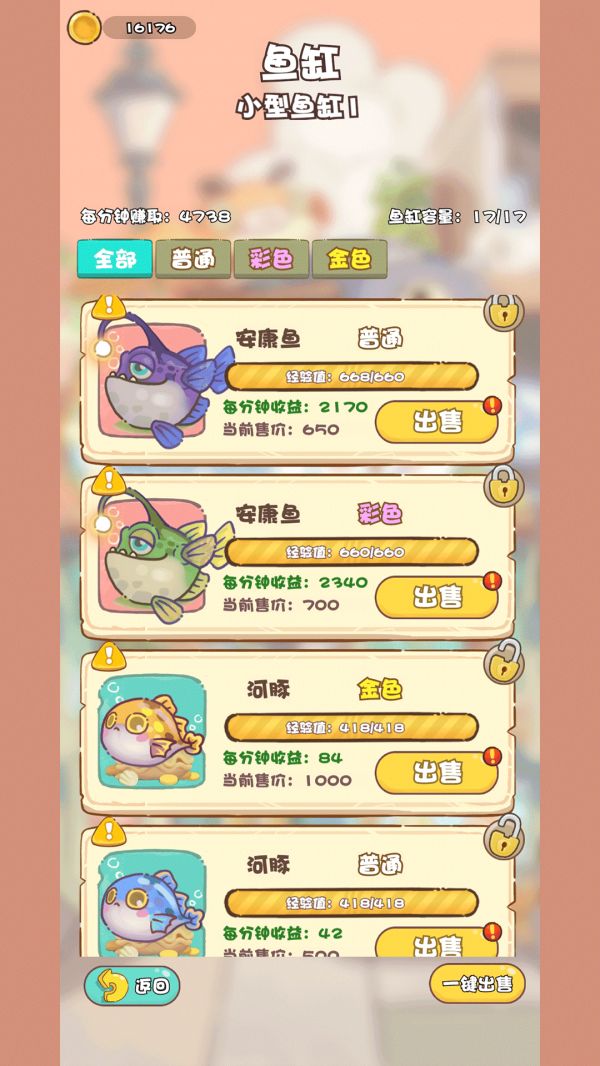Filter by 金色 fish
600x1066 pixels.
349,259
